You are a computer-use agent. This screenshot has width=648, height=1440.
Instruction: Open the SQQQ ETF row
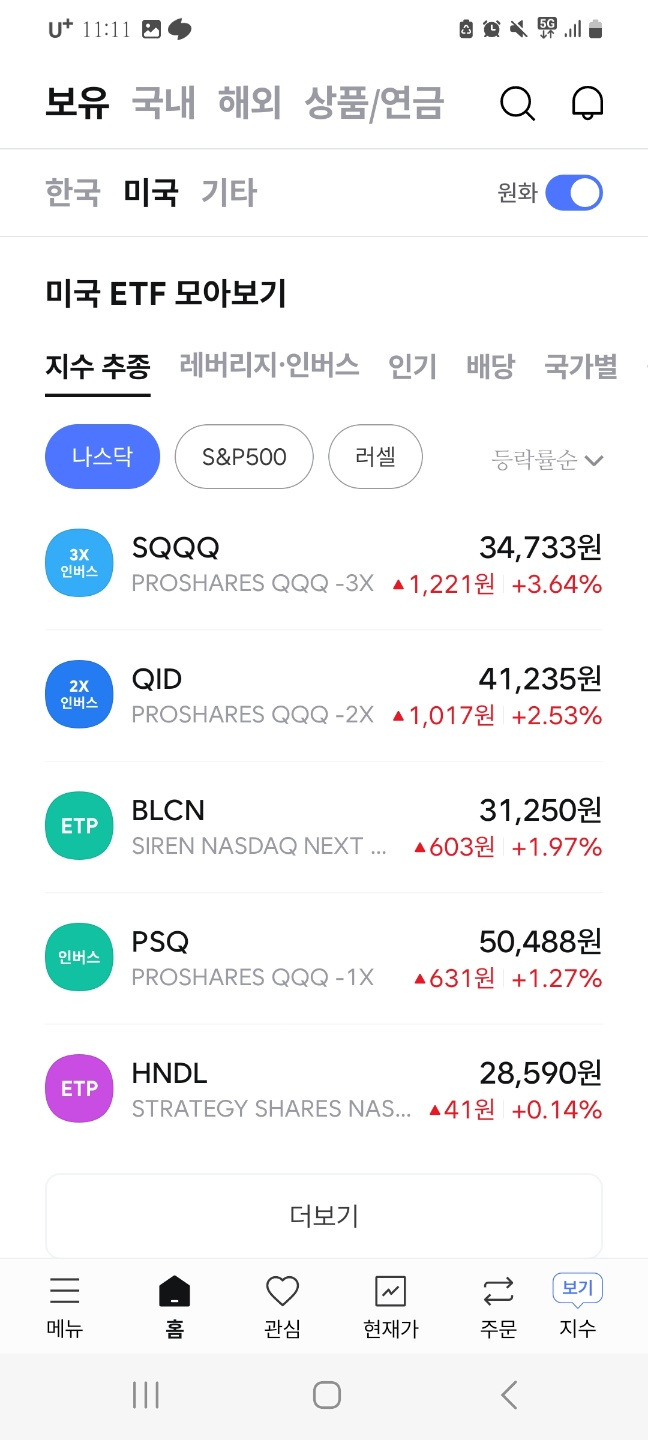click(x=324, y=564)
